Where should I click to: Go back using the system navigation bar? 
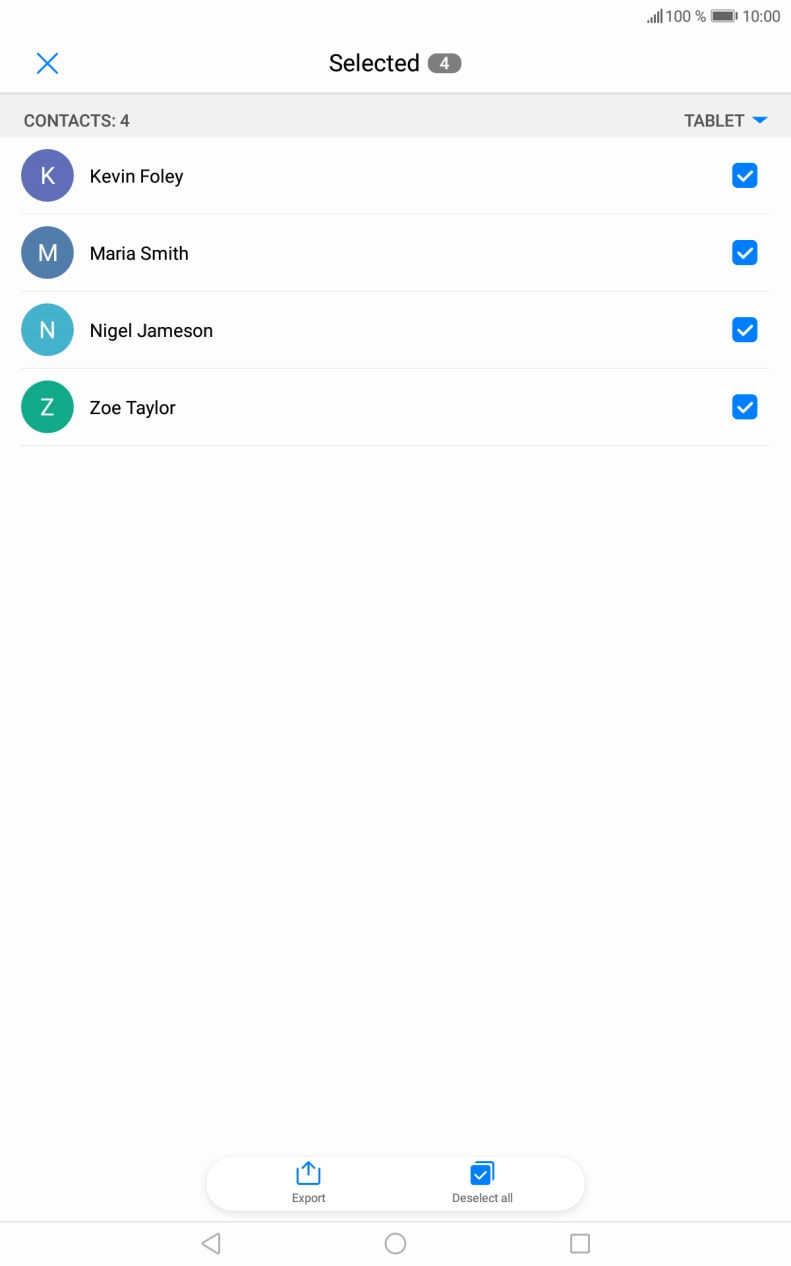[211, 1243]
